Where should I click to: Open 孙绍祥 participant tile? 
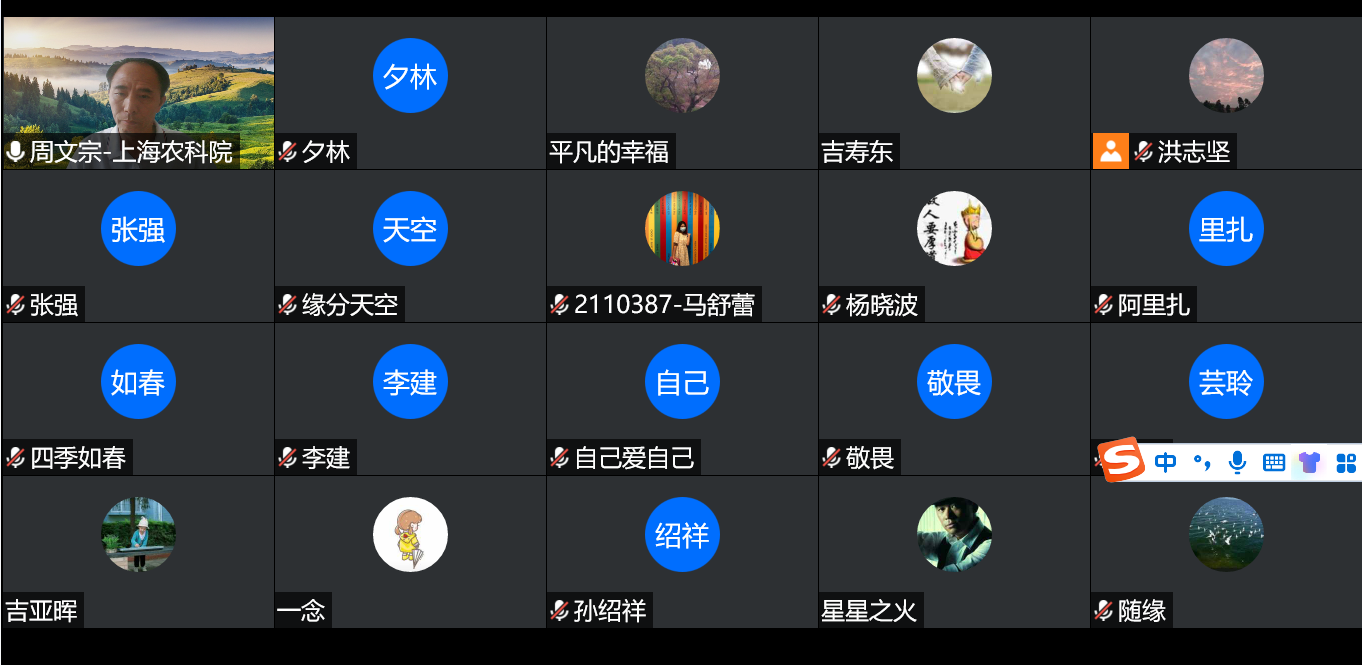[x=682, y=551]
